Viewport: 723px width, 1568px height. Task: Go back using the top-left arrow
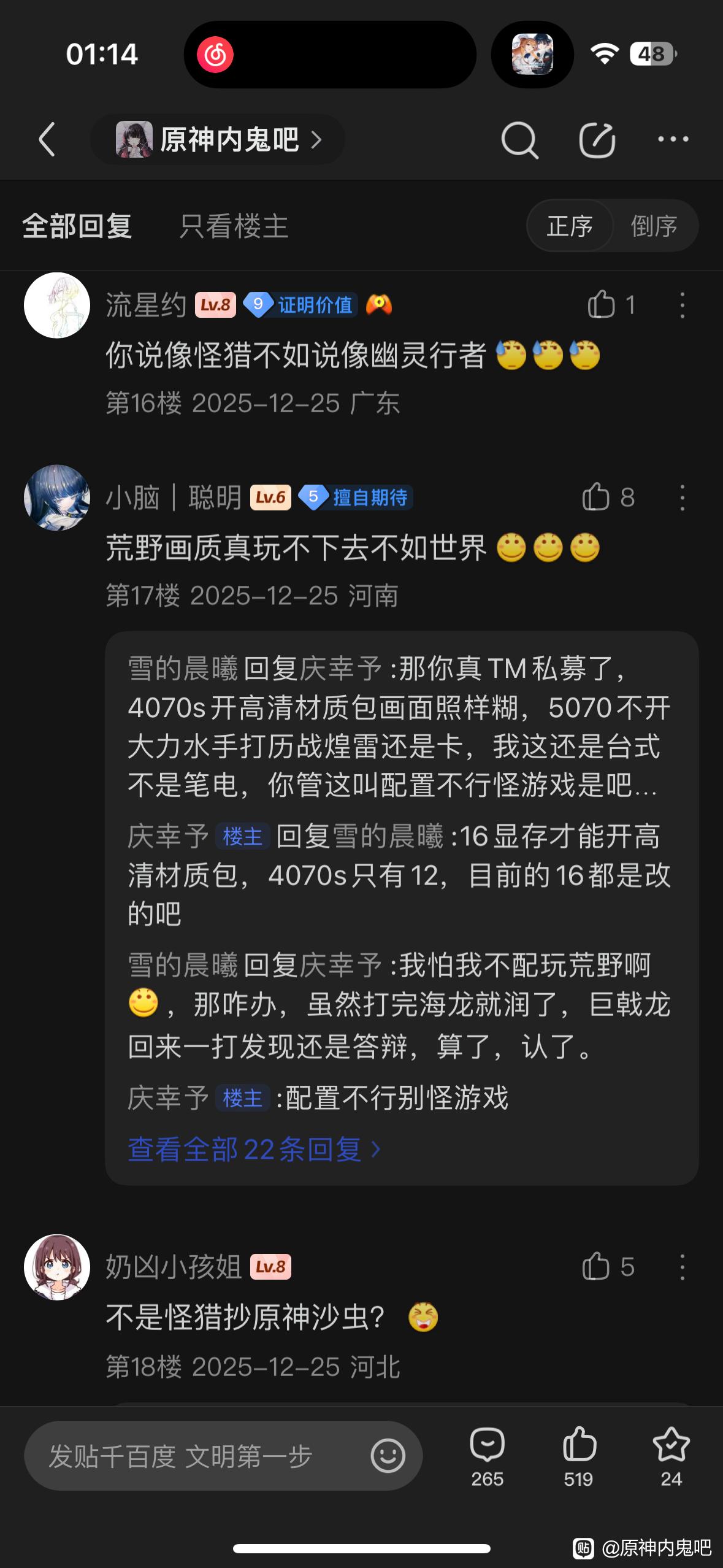[x=47, y=139]
